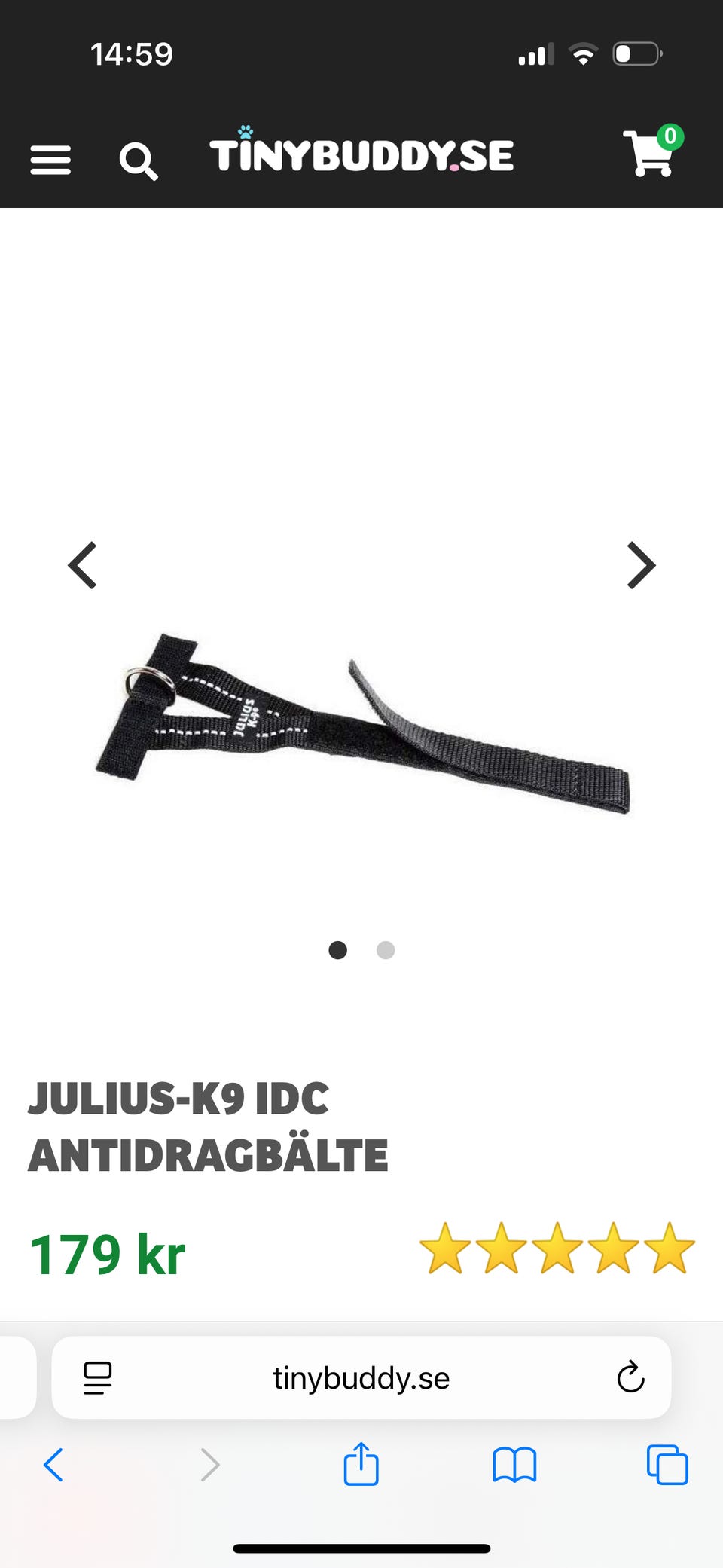Open the site search
Image resolution: width=723 pixels, height=1568 pixels.
[139, 160]
